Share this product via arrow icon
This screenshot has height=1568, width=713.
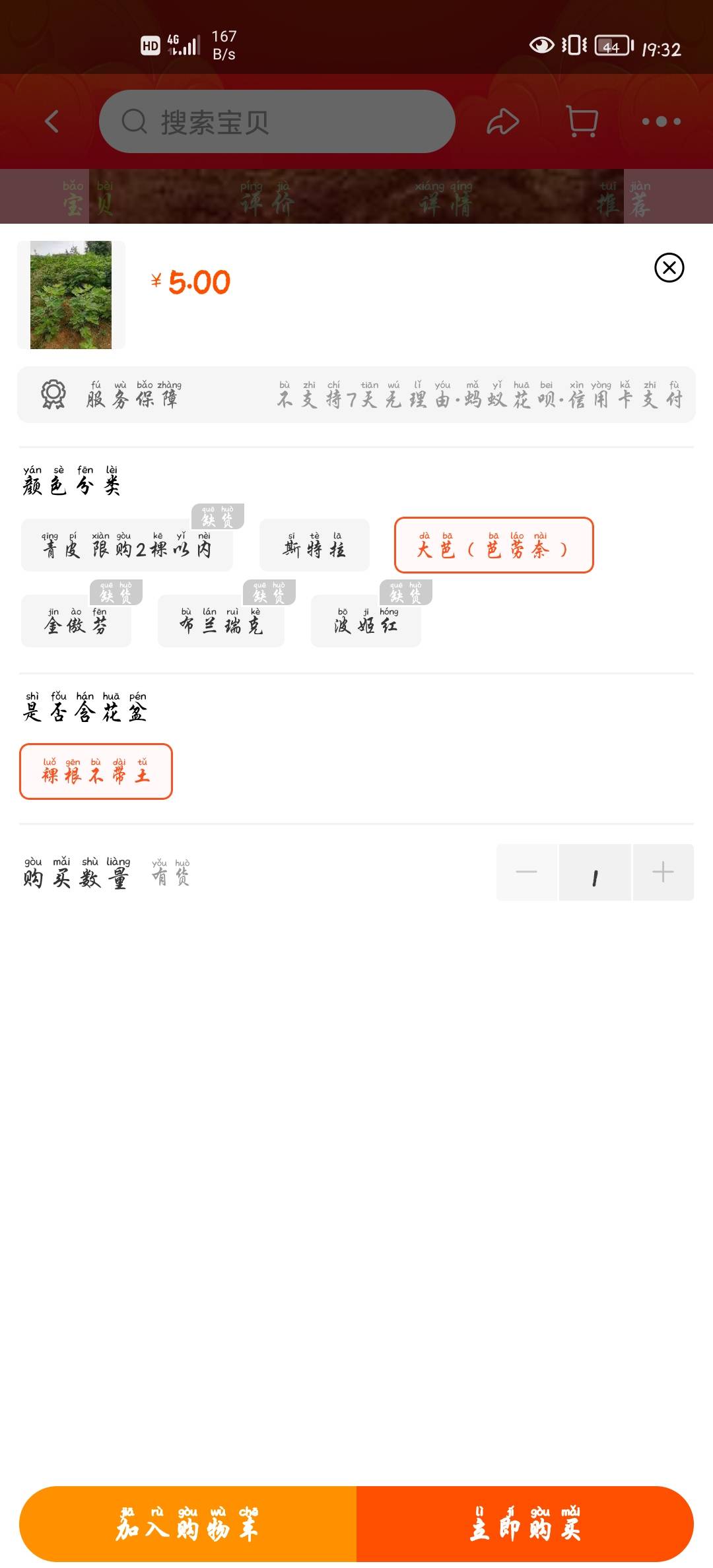point(503,121)
